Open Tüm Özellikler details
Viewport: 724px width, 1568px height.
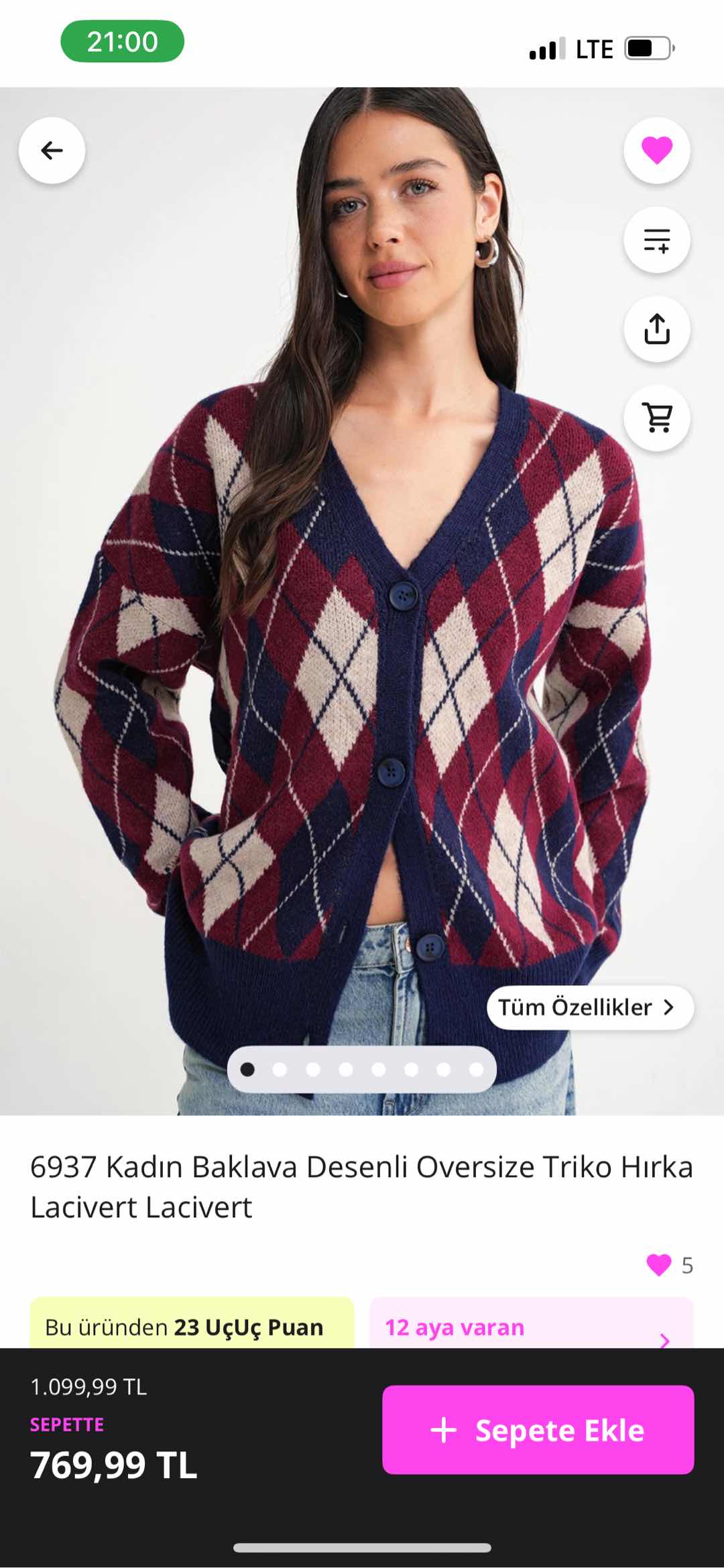pos(589,1007)
